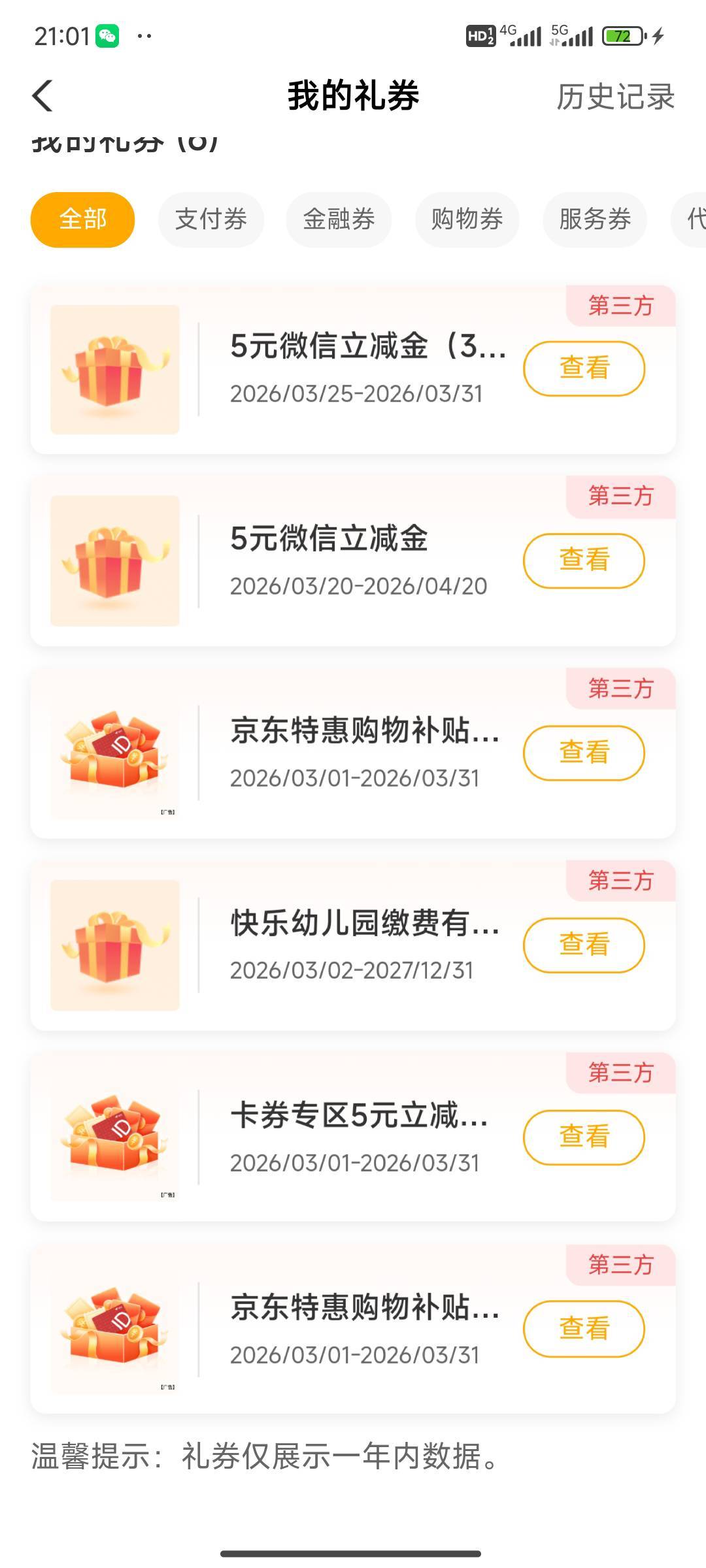Show only 购物券 coupons

click(x=467, y=220)
